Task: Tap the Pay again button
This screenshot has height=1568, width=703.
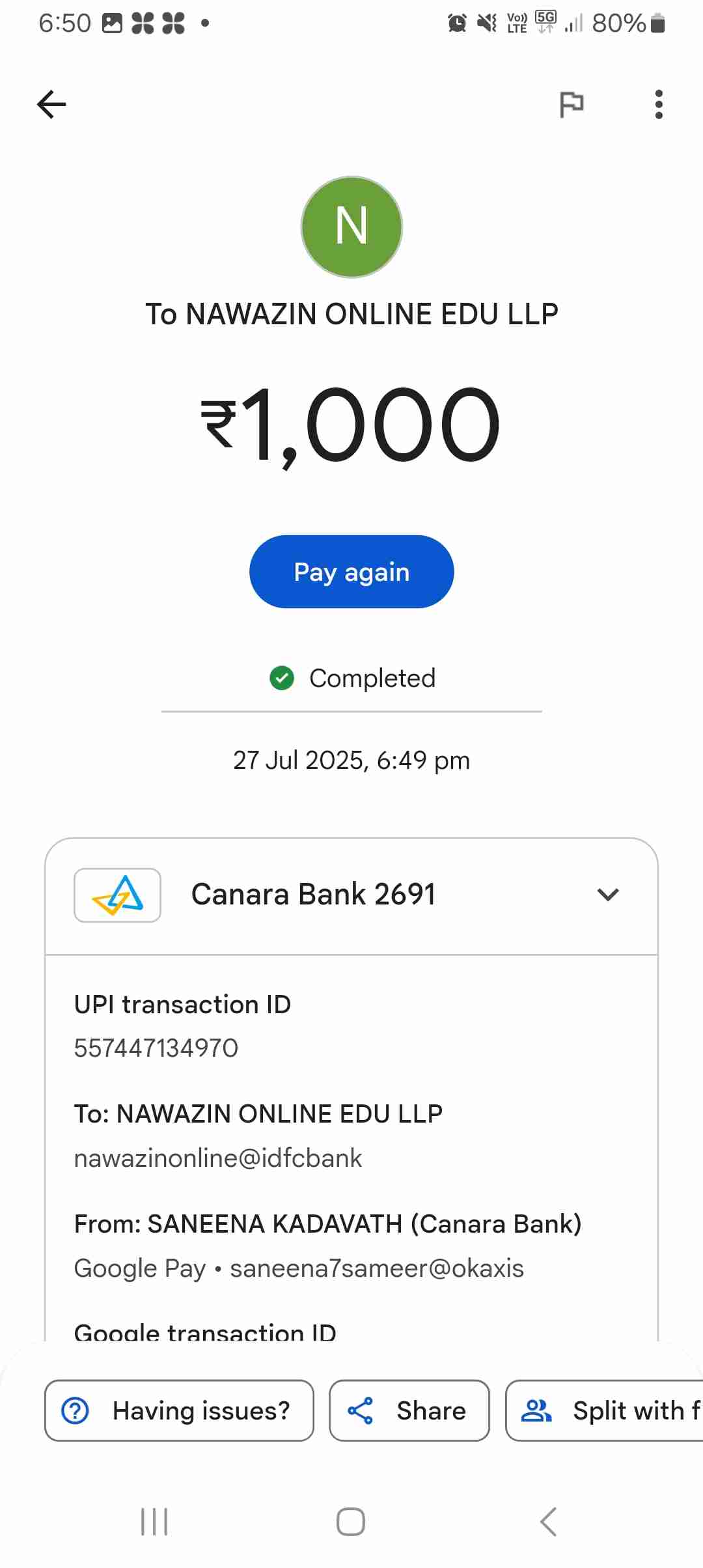Action: [351, 572]
